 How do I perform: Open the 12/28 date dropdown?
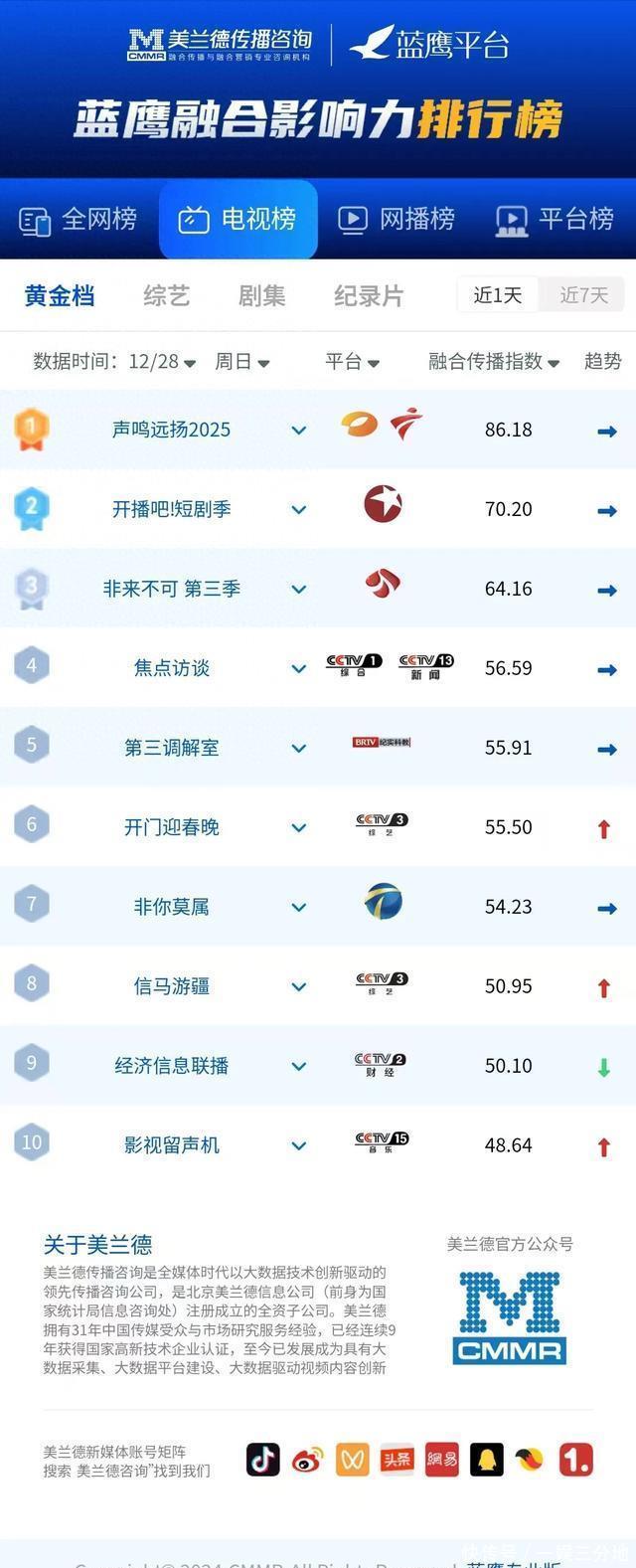[163, 362]
